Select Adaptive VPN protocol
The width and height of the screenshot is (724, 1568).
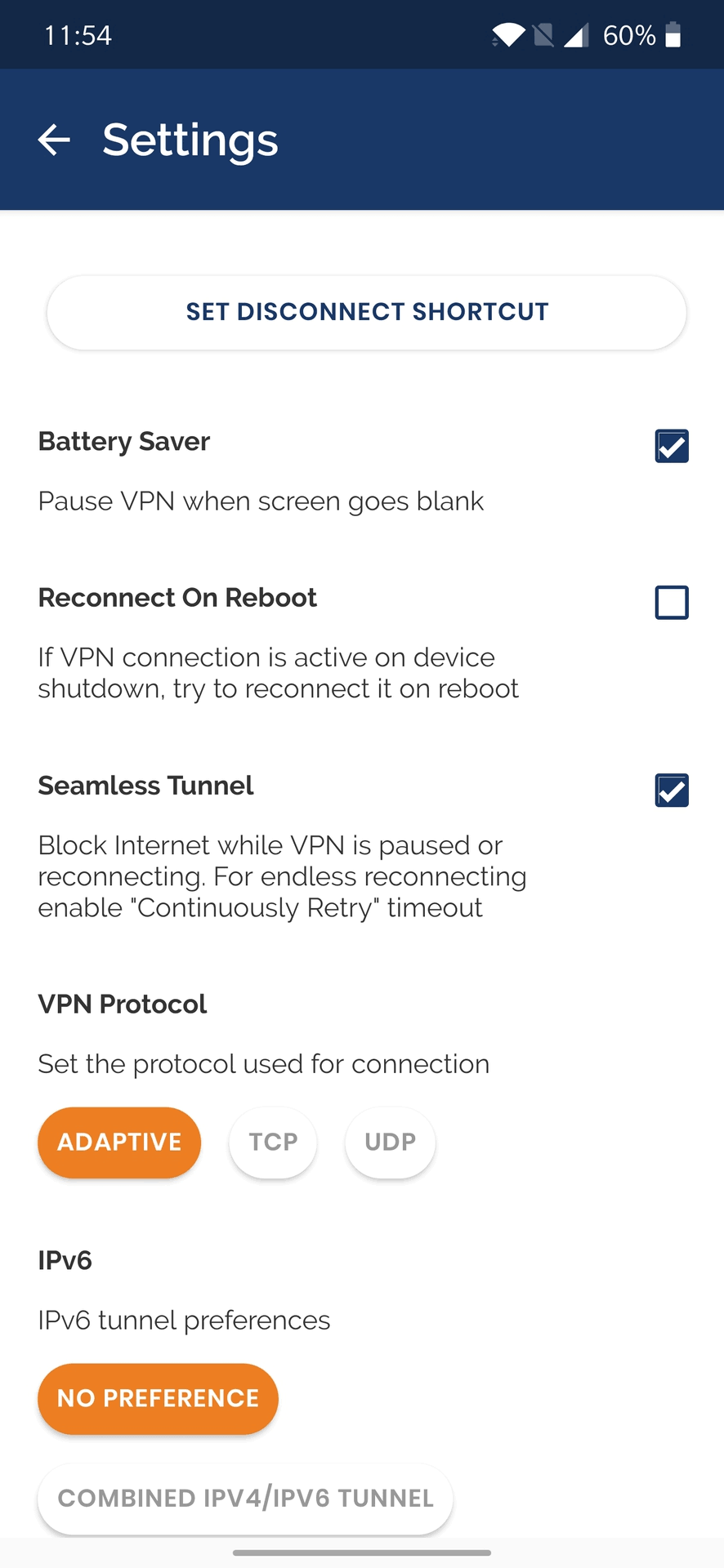[119, 1143]
